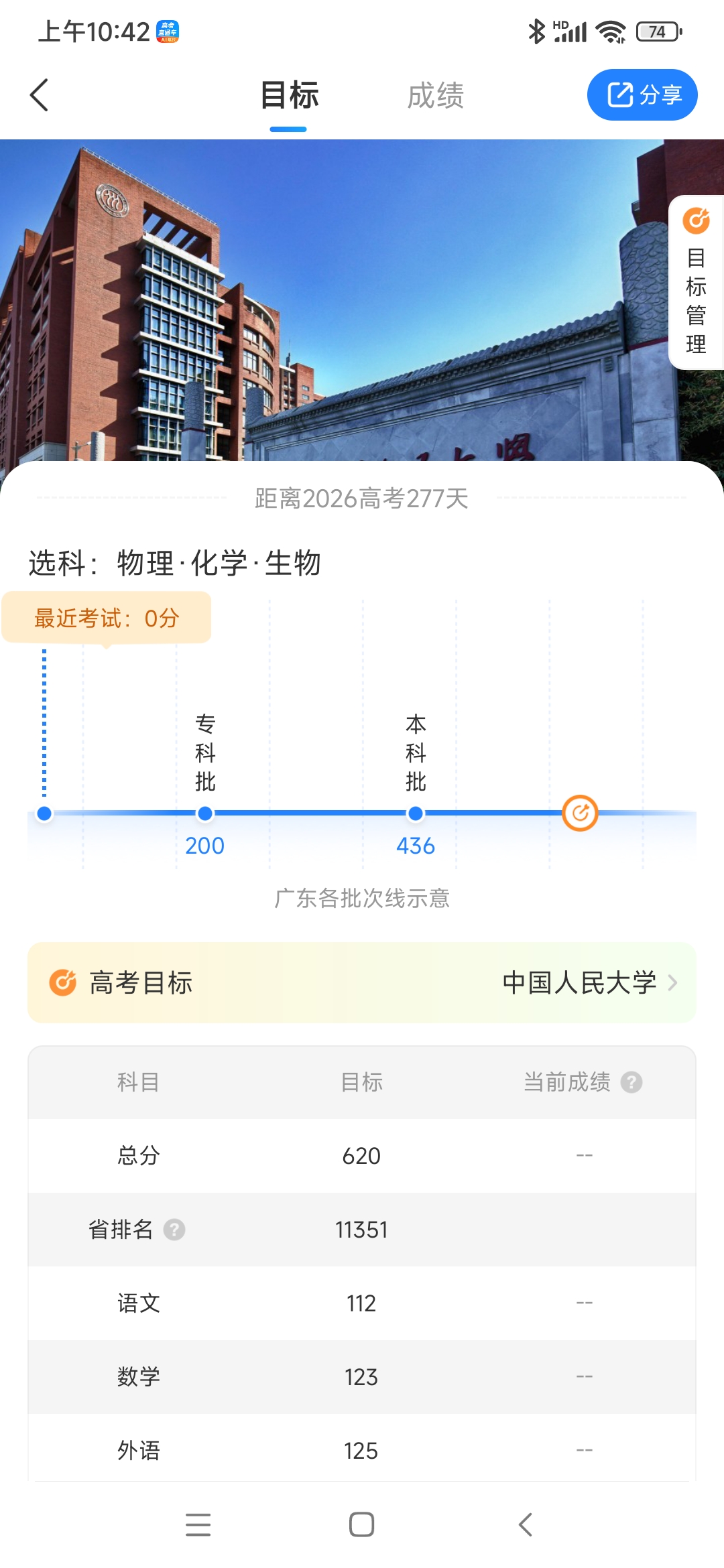This screenshot has width=724, height=1568.
Task: Tap the orange target marker on score line
Action: point(580,813)
